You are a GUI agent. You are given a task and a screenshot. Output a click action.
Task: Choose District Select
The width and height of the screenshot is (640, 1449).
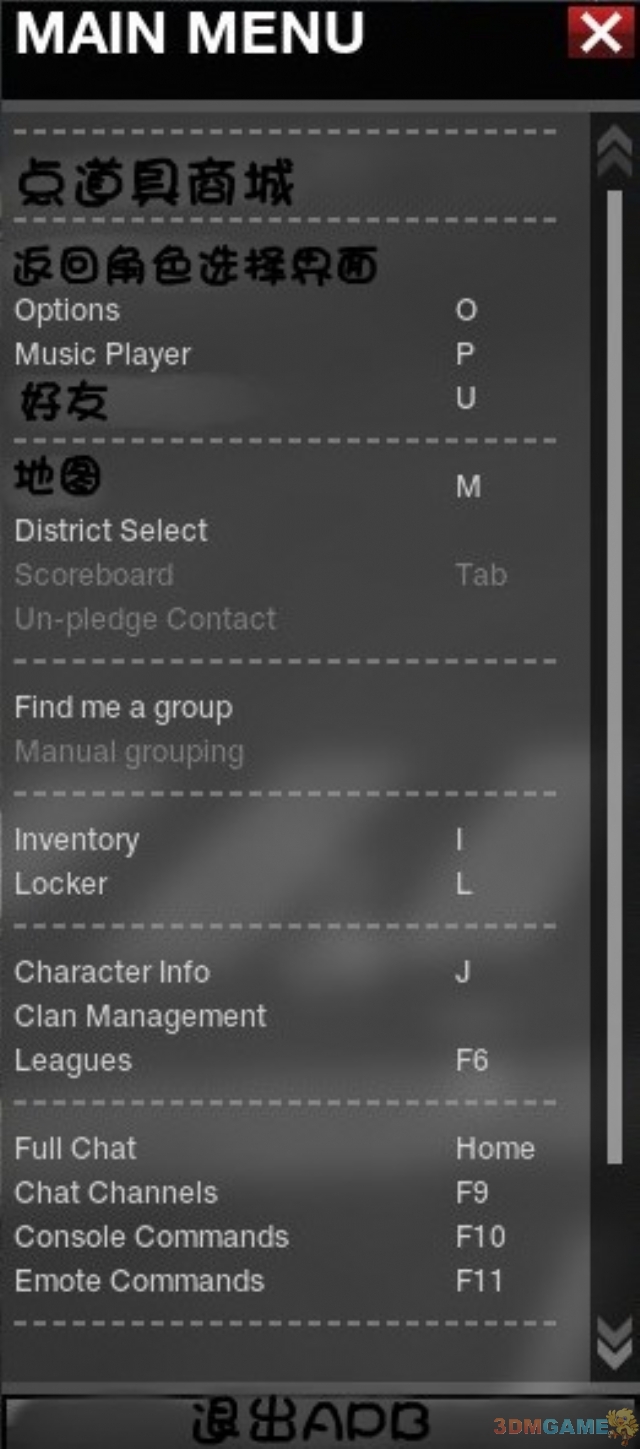(x=111, y=531)
